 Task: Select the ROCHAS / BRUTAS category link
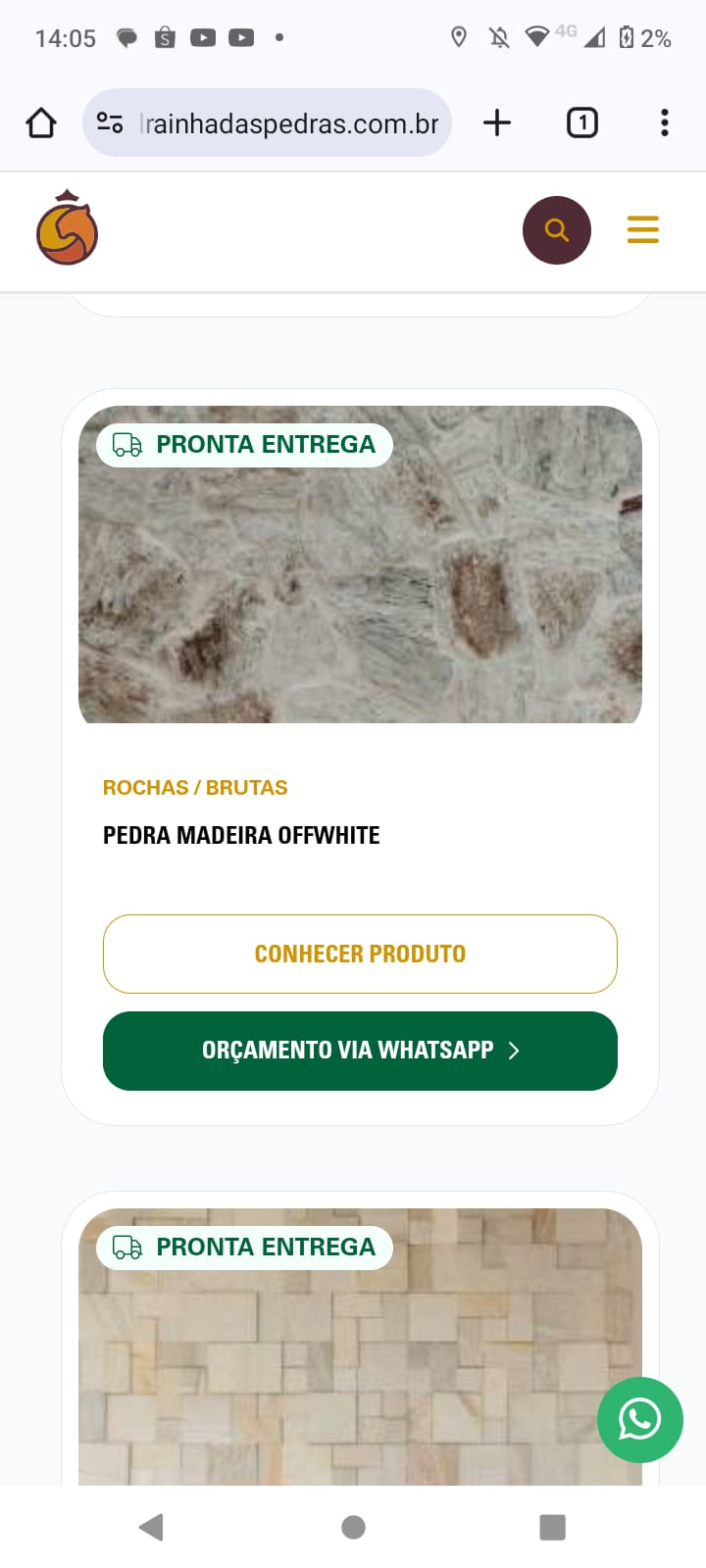click(x=195, y=787)
